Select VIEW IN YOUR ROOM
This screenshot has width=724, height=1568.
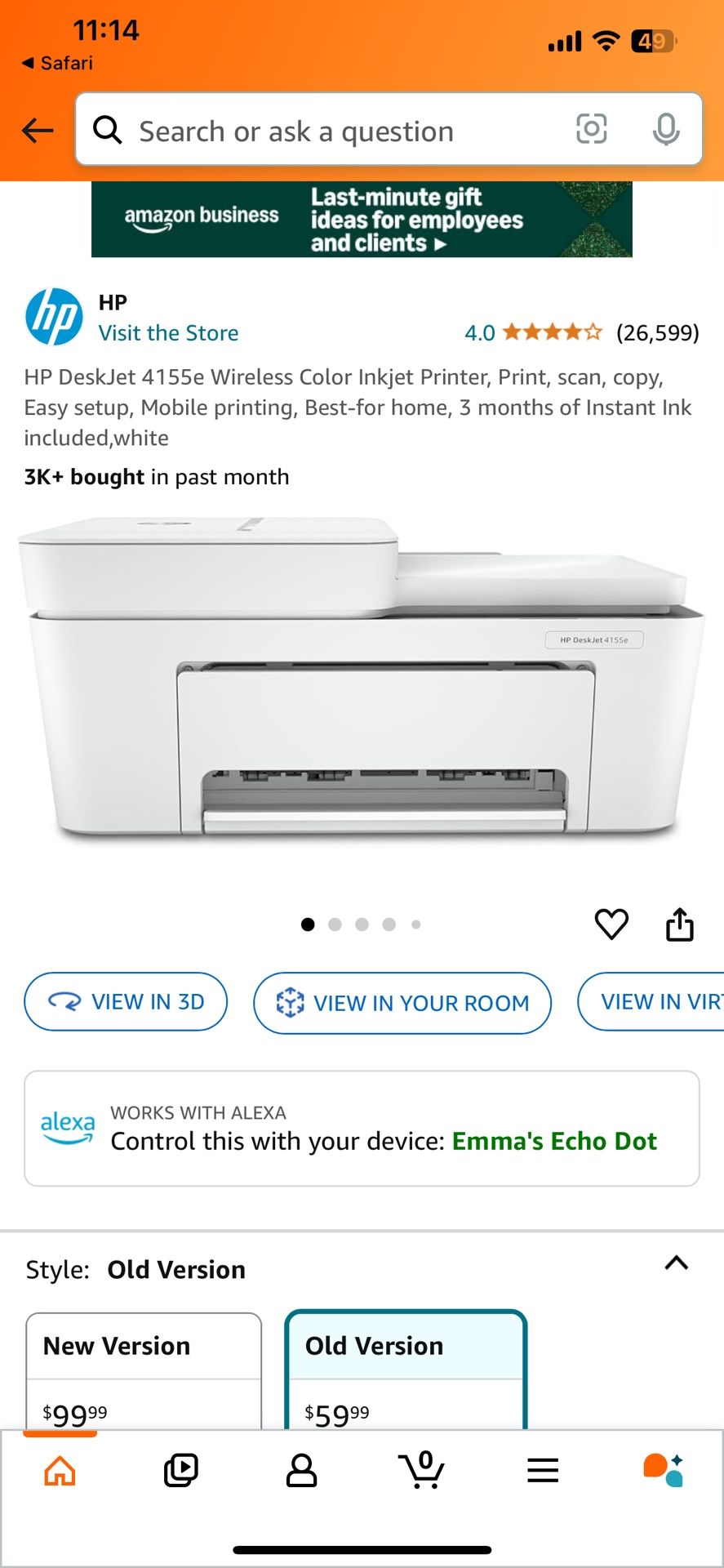tap(402, 1003)
